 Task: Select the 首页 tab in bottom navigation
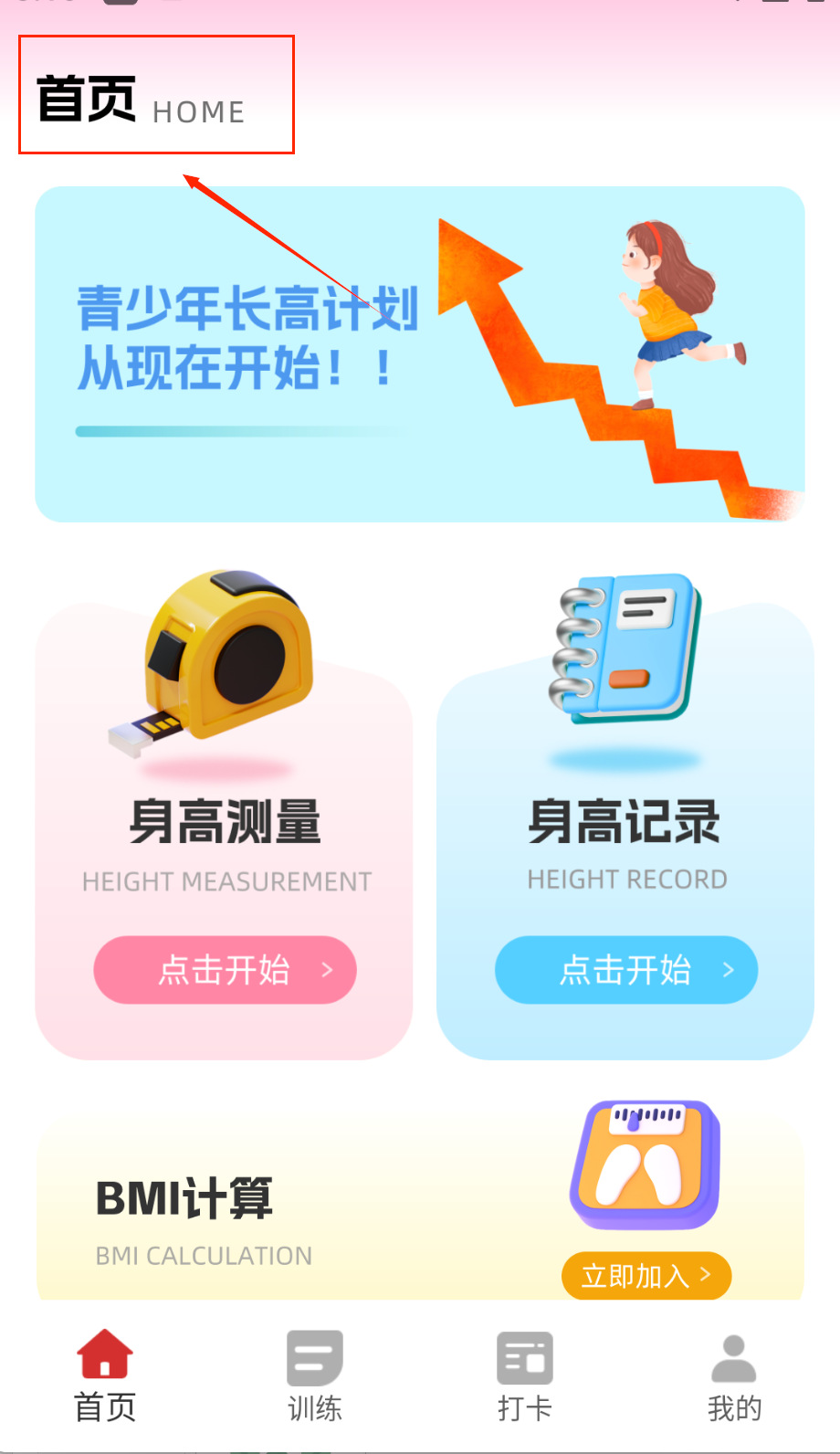point(105,1376)
